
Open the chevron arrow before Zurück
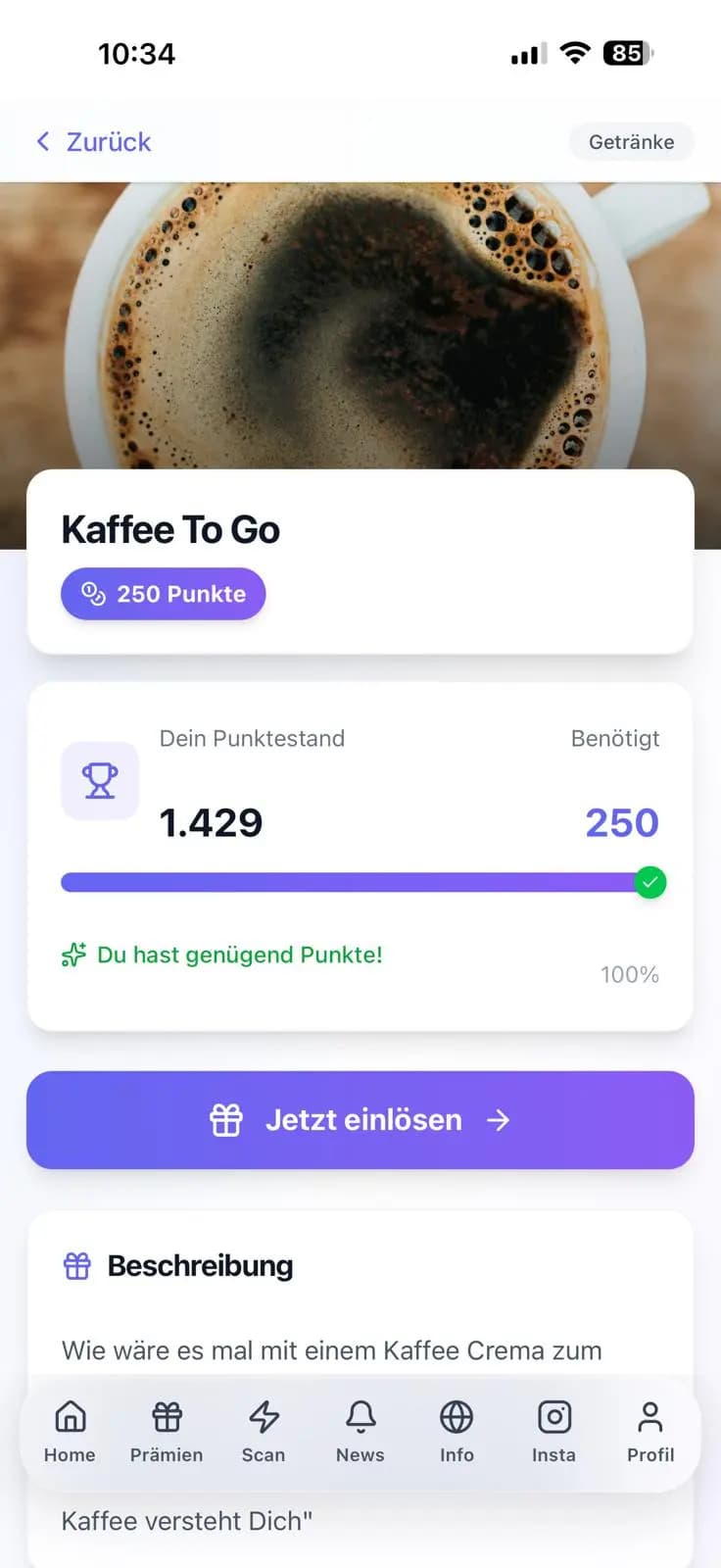[x=43, y=141]
